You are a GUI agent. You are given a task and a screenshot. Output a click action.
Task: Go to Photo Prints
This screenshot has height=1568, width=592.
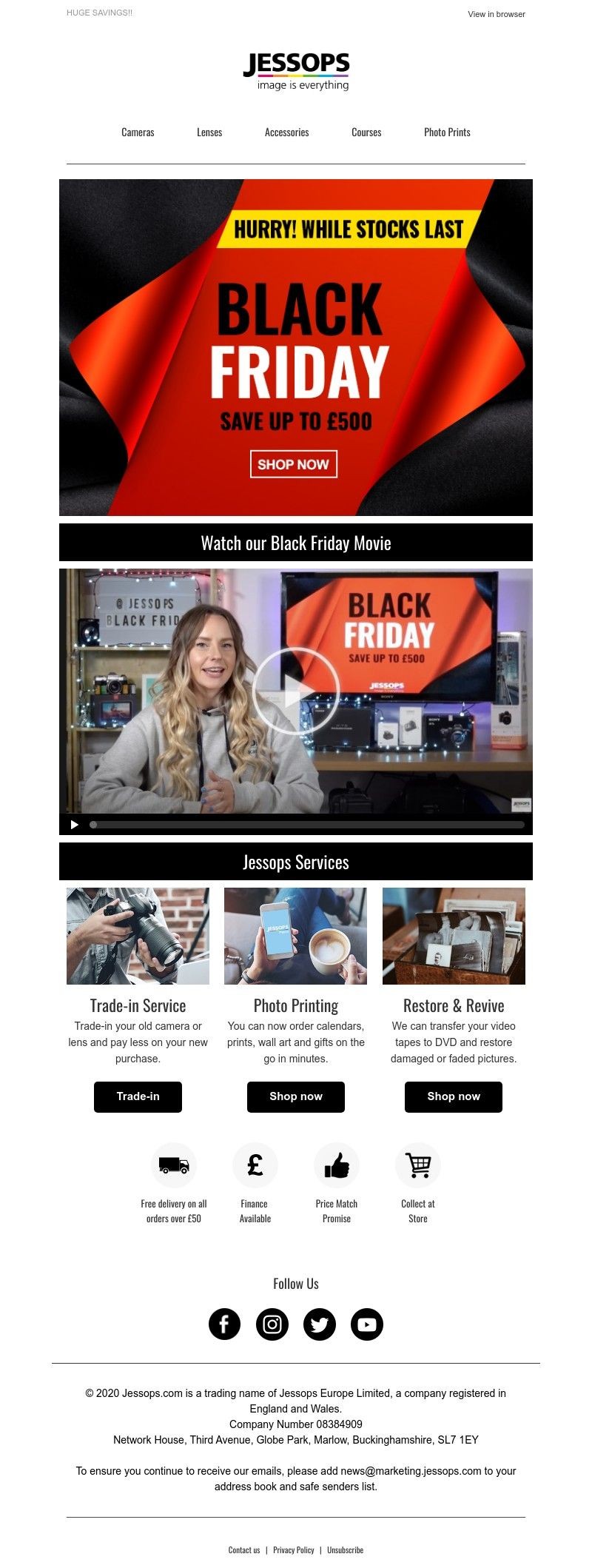click(447, 133)
